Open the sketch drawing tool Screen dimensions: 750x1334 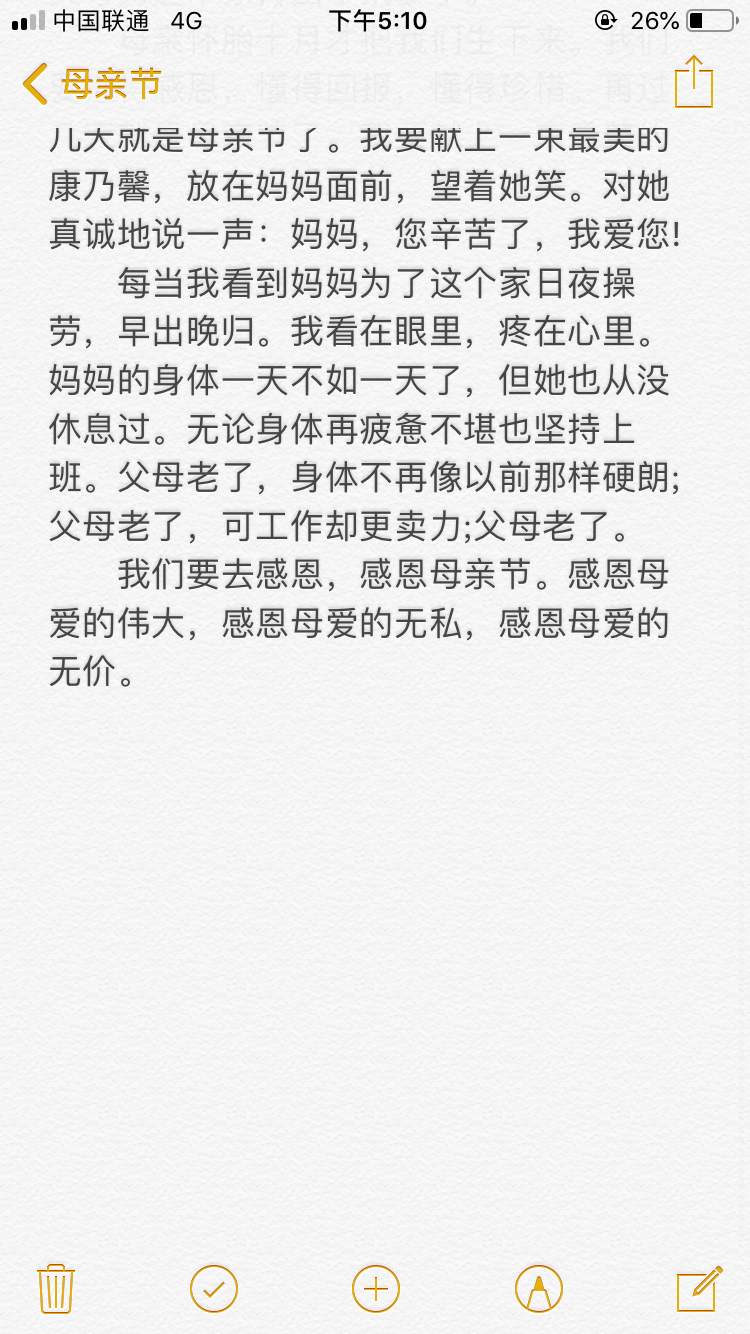coord(538,1288)
